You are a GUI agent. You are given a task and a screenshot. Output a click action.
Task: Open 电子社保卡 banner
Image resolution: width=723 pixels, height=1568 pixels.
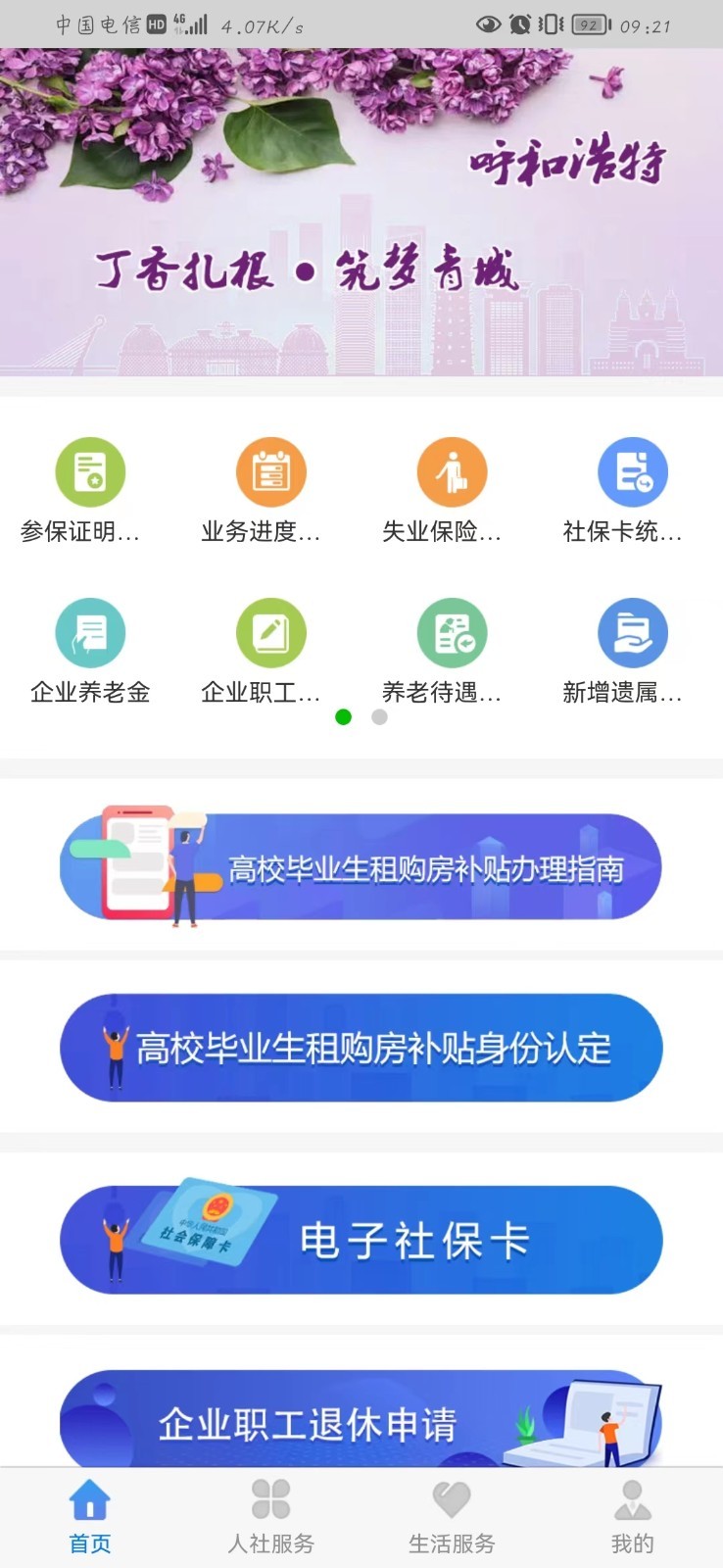pyautogui.click(x=361, y=1240)
